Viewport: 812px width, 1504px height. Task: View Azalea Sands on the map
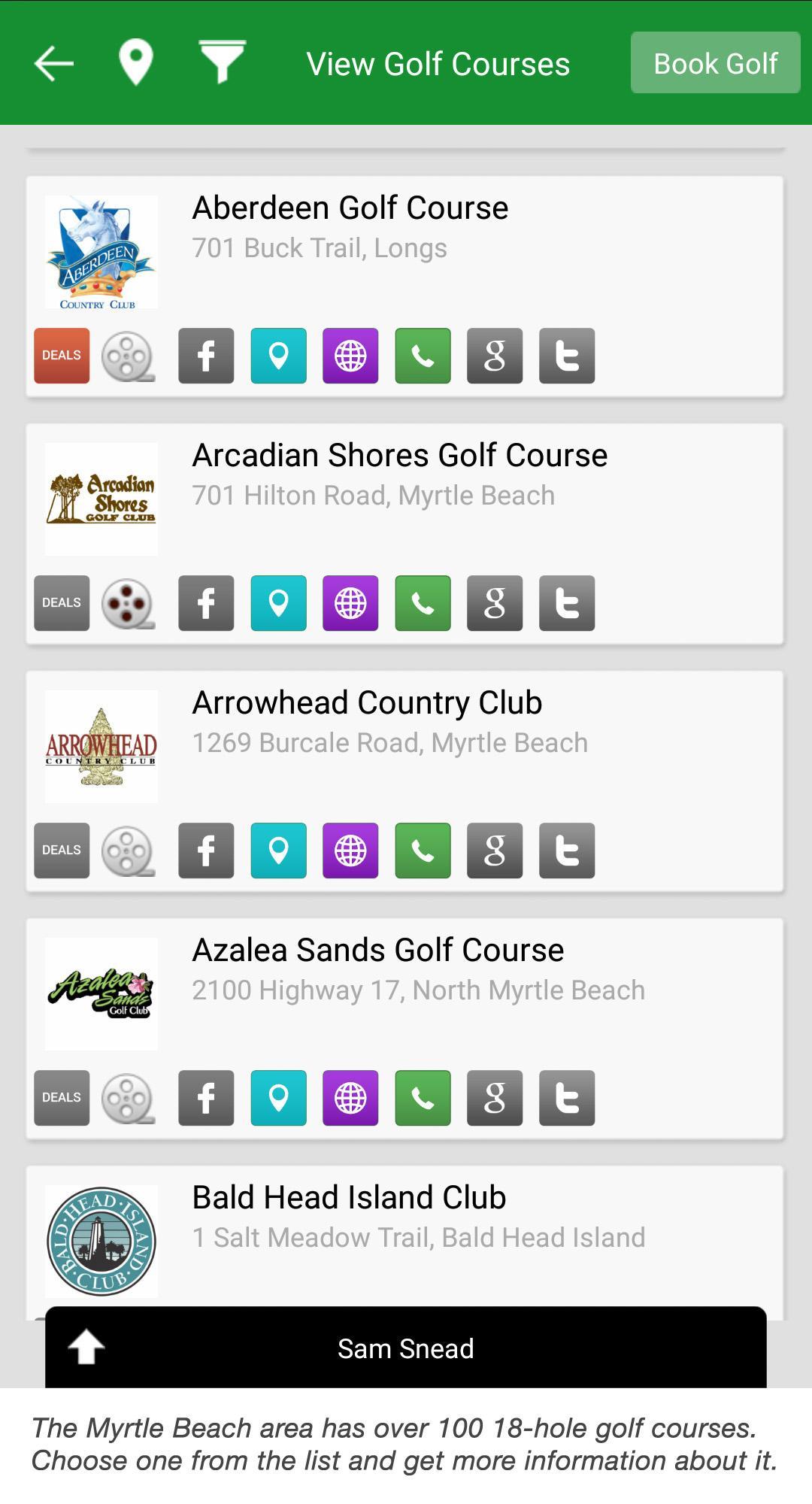277,1098
